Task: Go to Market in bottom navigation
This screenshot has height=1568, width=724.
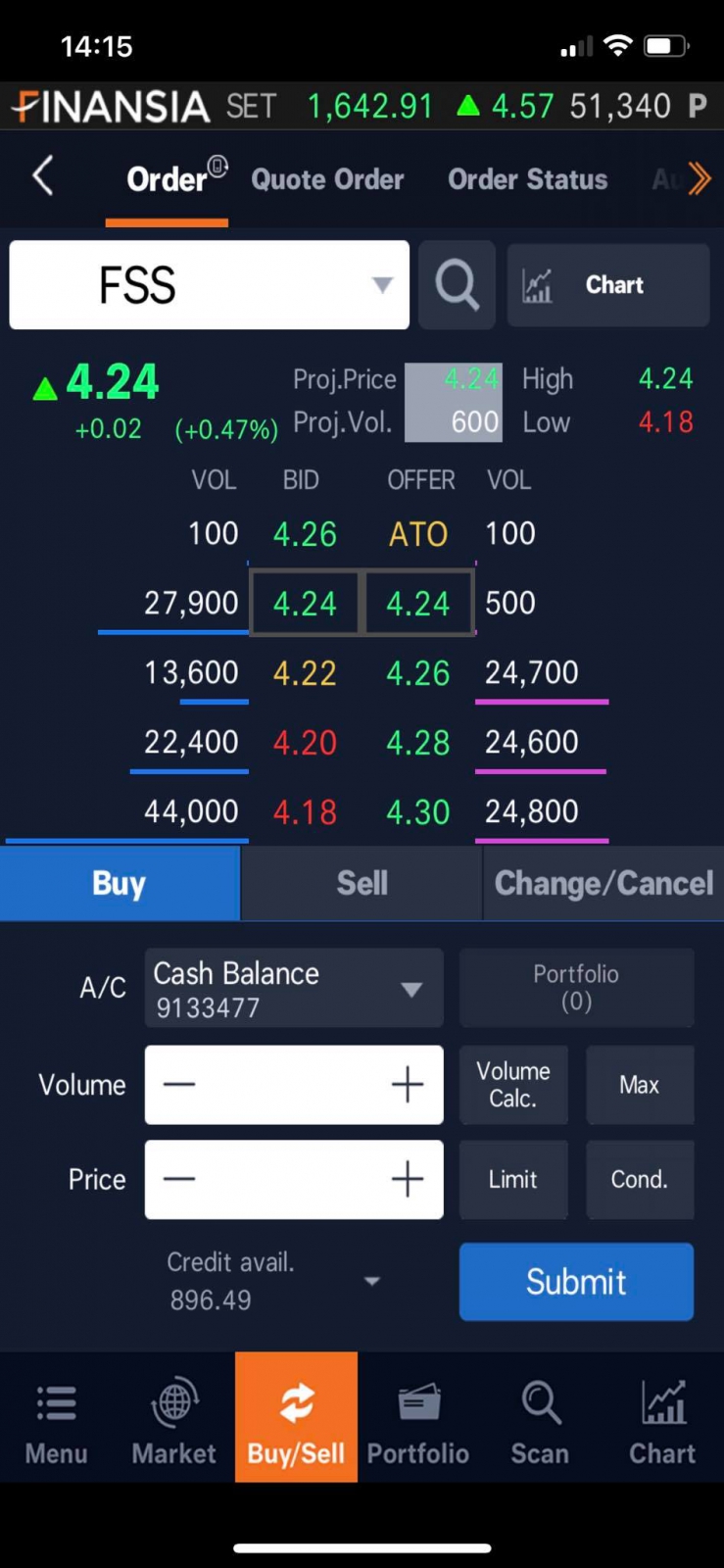Action: (174, 1417)
